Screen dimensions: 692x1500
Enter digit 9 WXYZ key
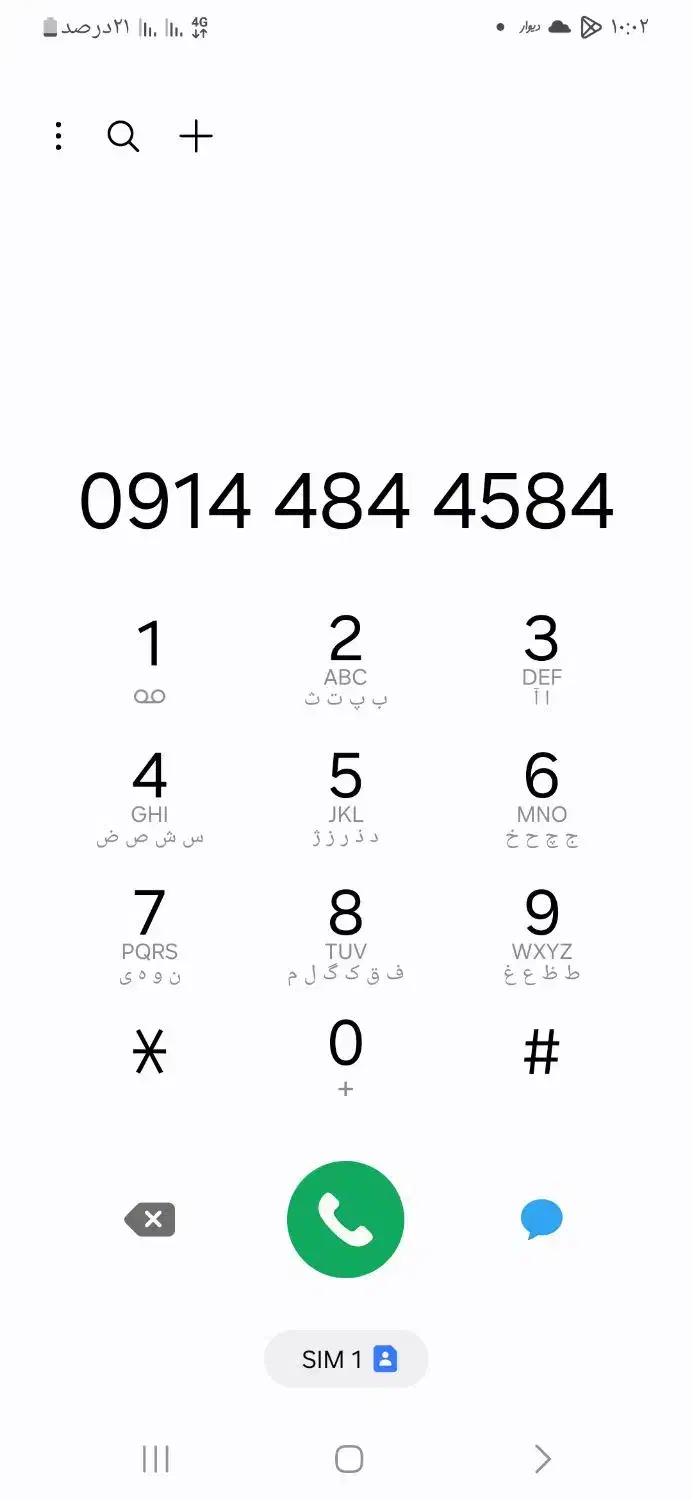click(541, 934)
